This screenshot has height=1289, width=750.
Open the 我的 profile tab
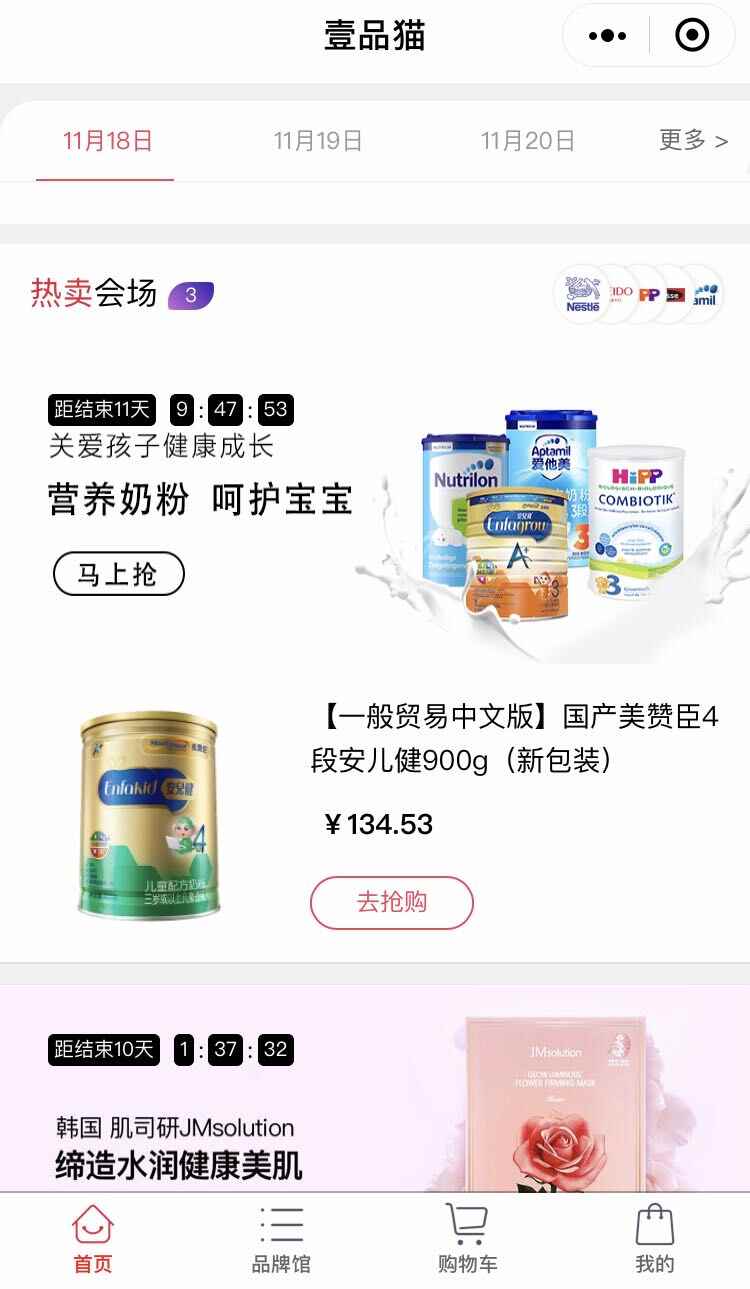pos(655,1241)
